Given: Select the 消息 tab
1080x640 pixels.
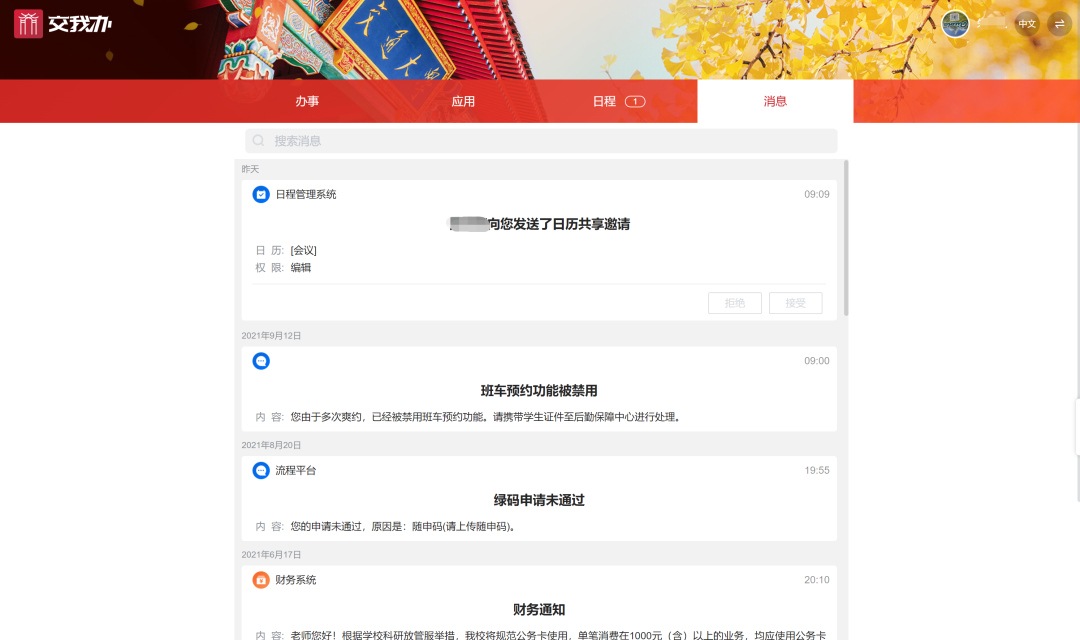Looking at the screenshot, I should pos(775,101).
